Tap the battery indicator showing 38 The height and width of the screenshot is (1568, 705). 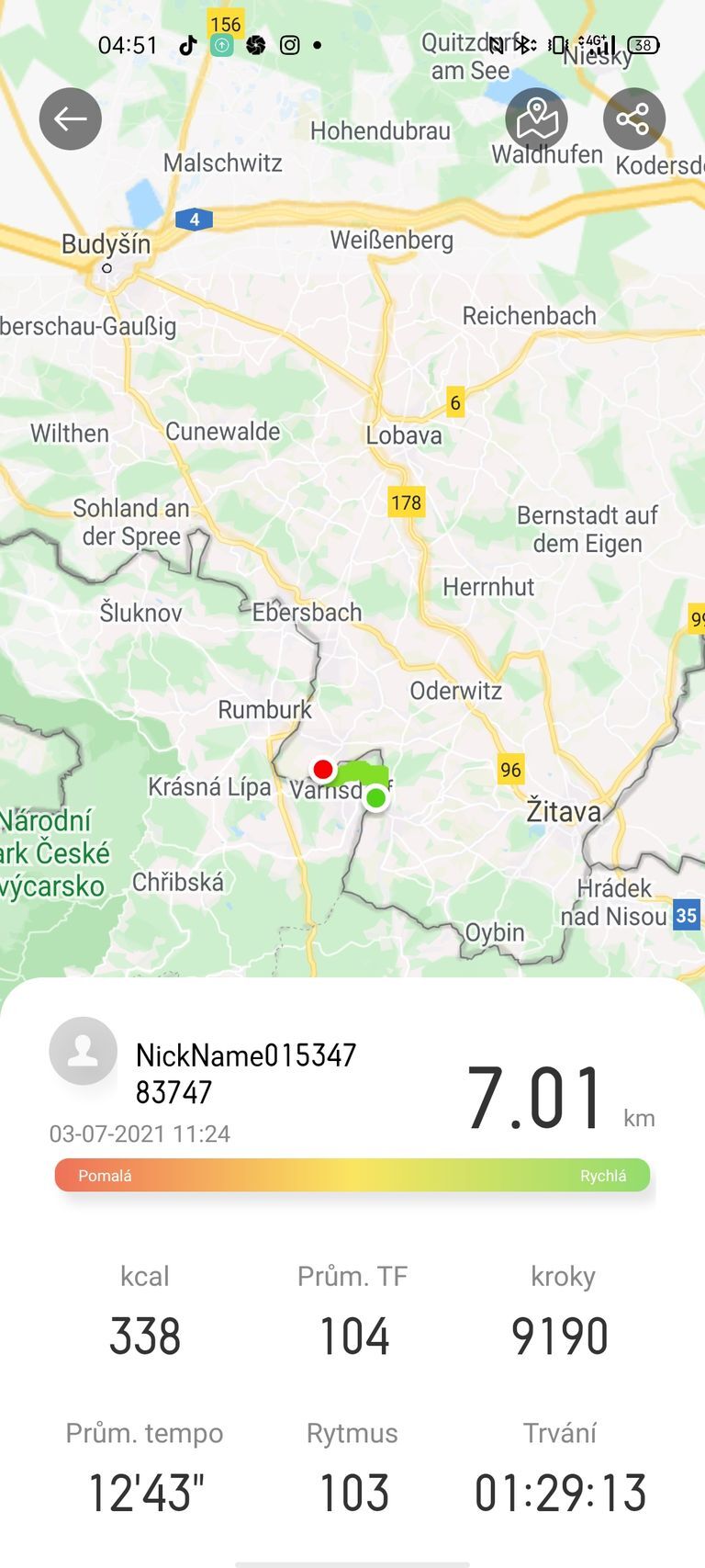click(643, 45)
